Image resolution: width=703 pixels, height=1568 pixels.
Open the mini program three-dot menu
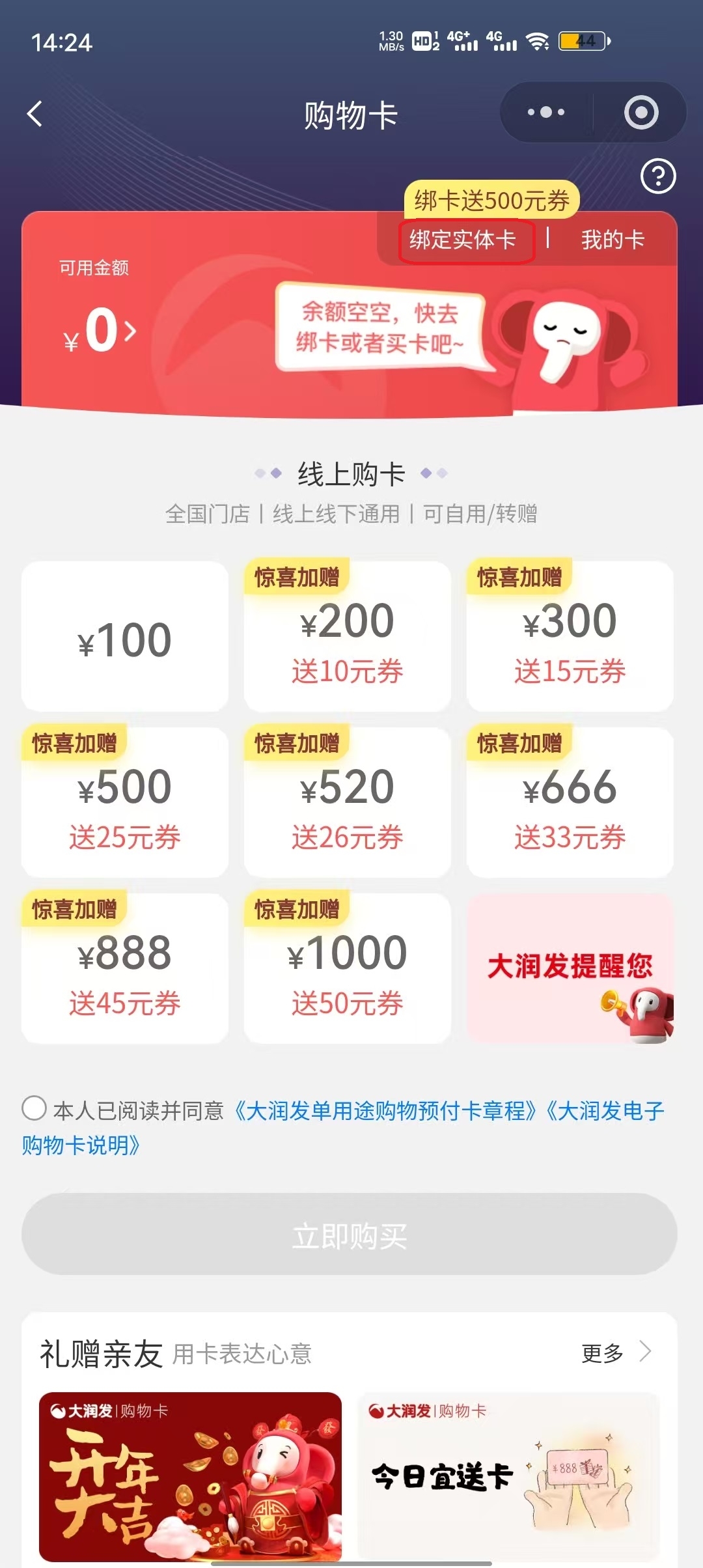546,113
